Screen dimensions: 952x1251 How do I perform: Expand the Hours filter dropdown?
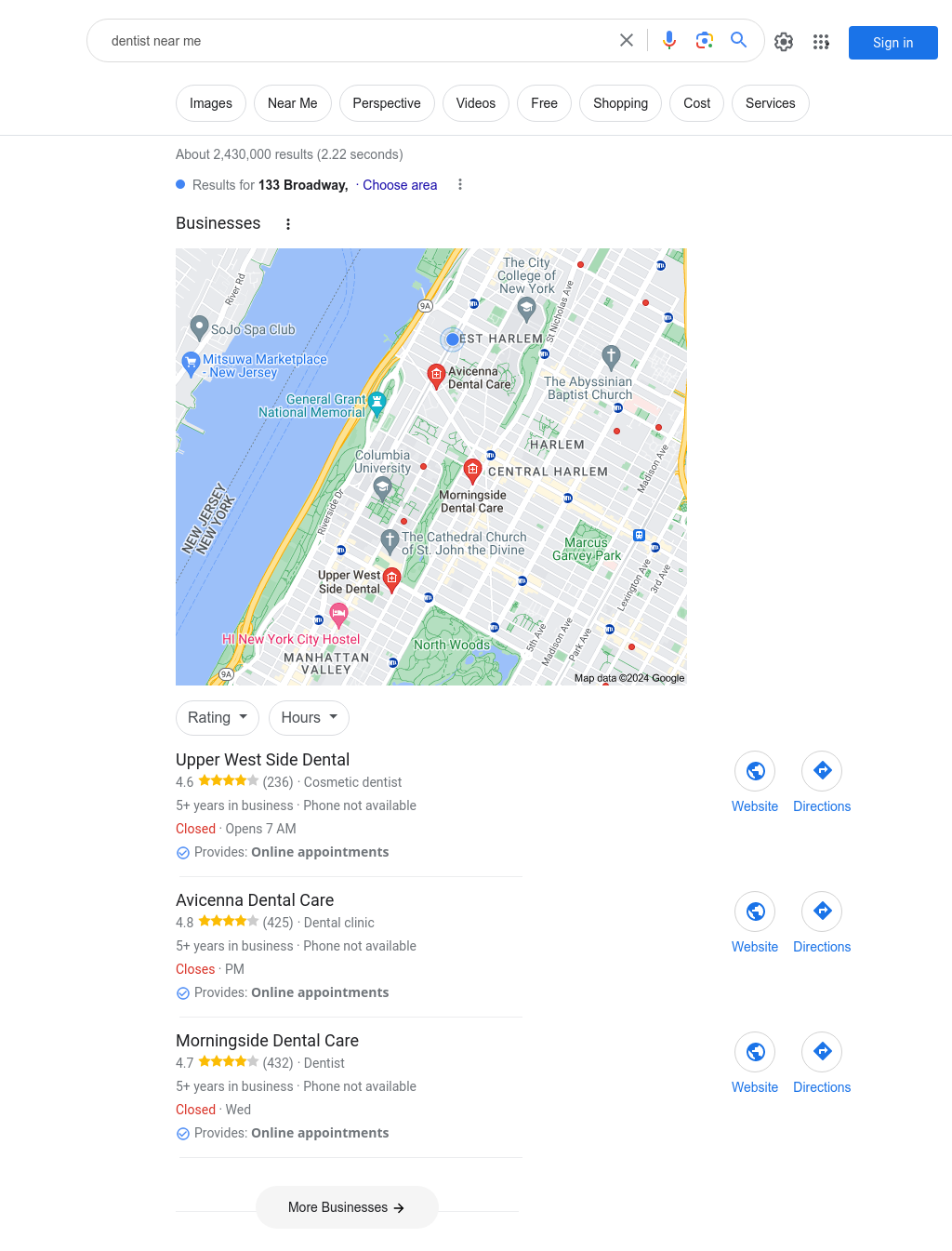[309, 718]
